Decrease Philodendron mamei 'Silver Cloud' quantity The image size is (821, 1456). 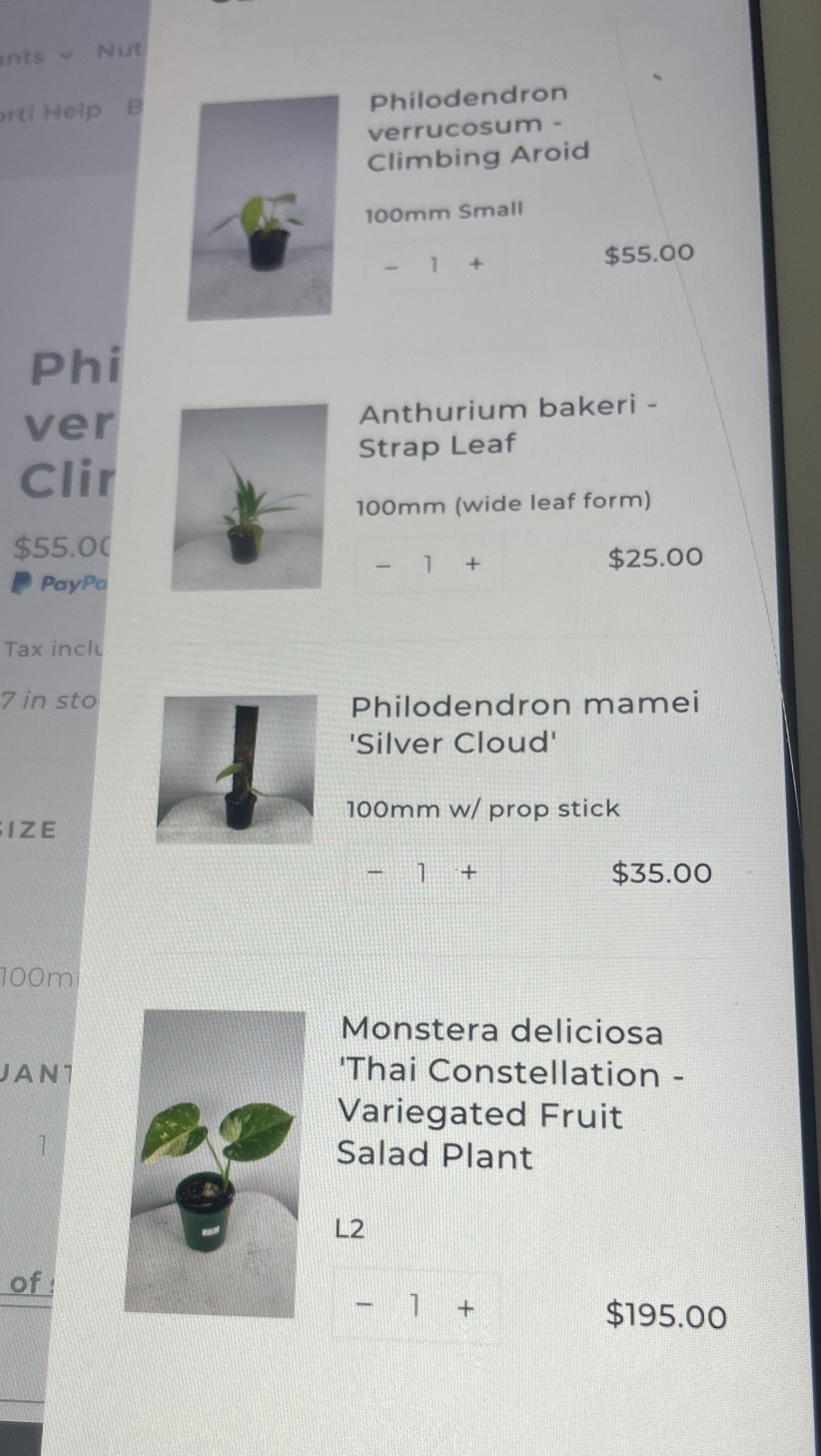click(x=374, y=873)
